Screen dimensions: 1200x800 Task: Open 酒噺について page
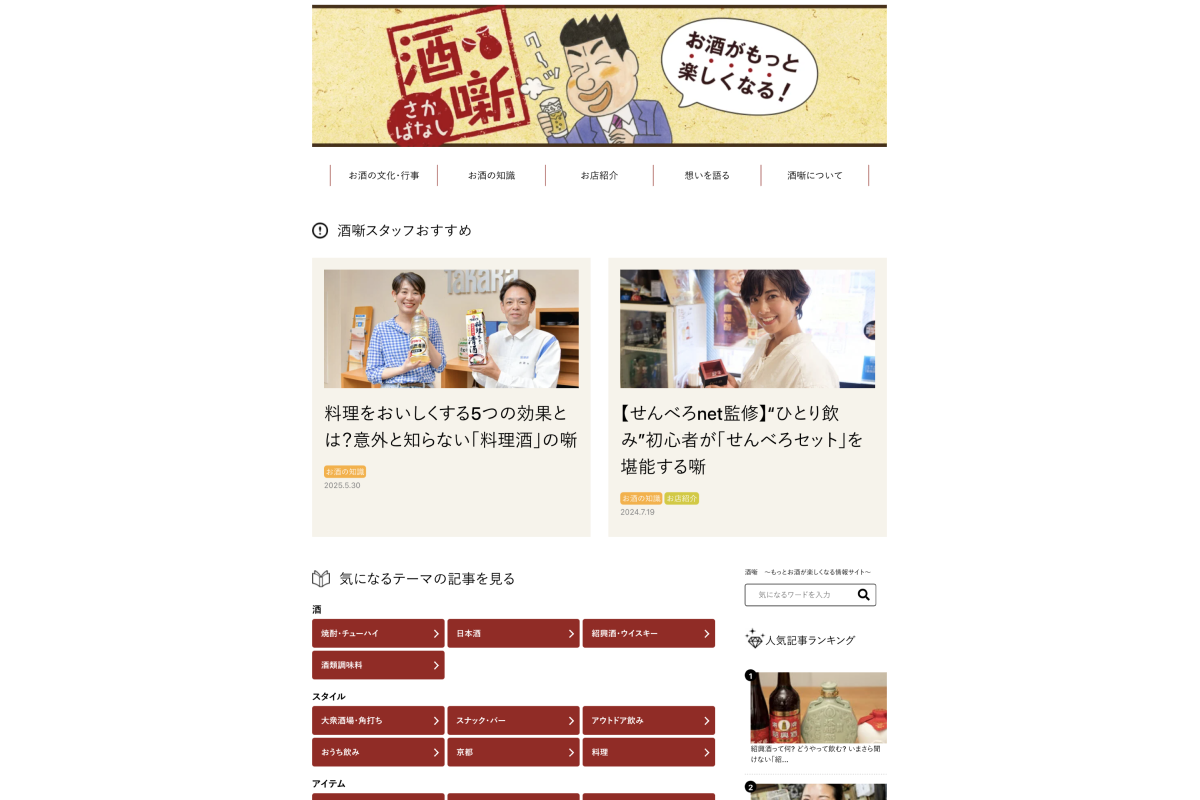tap(814, 175)
